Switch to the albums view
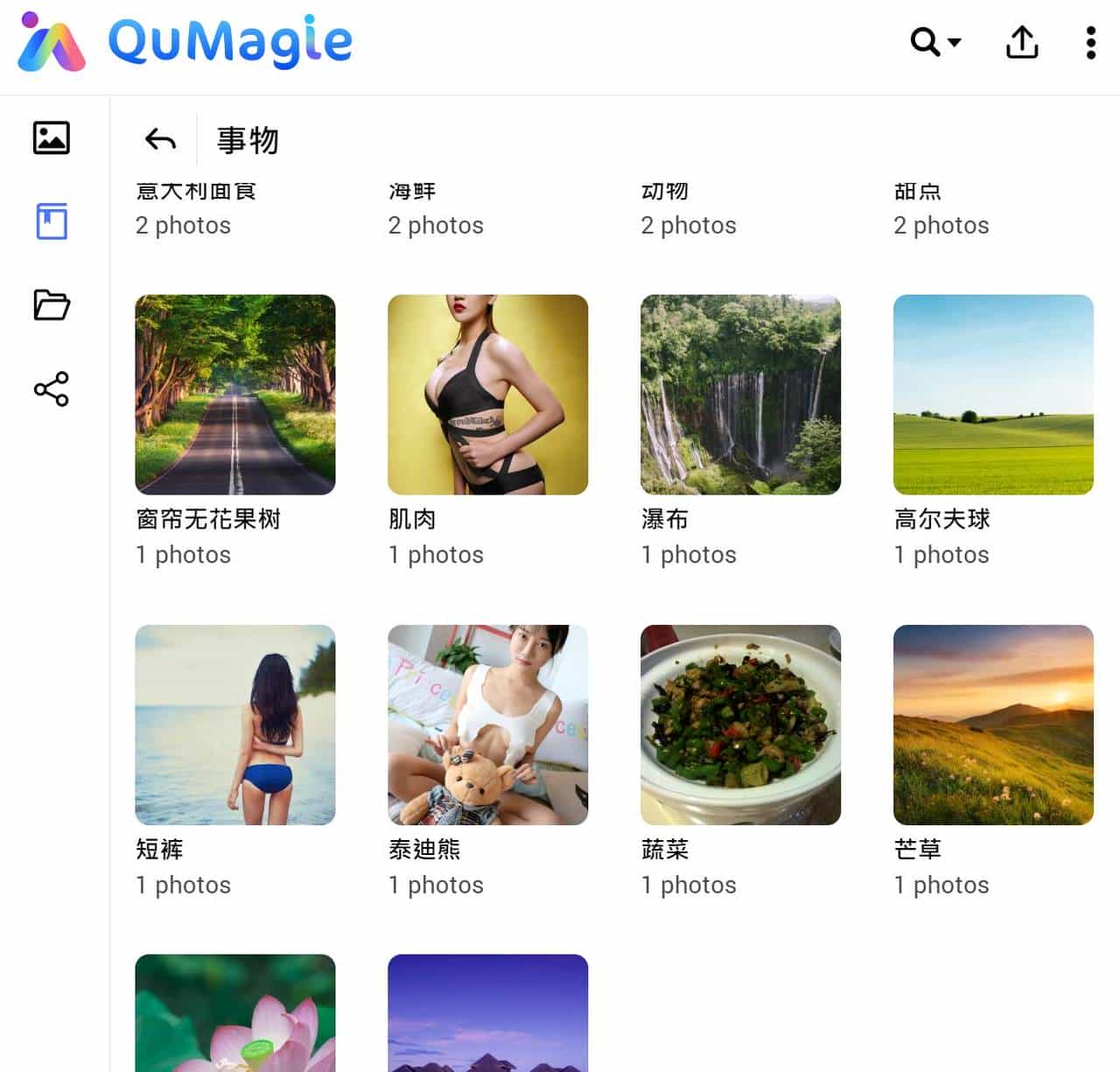The width and height of the screenshot is (1120, 1072). (52, 221)
